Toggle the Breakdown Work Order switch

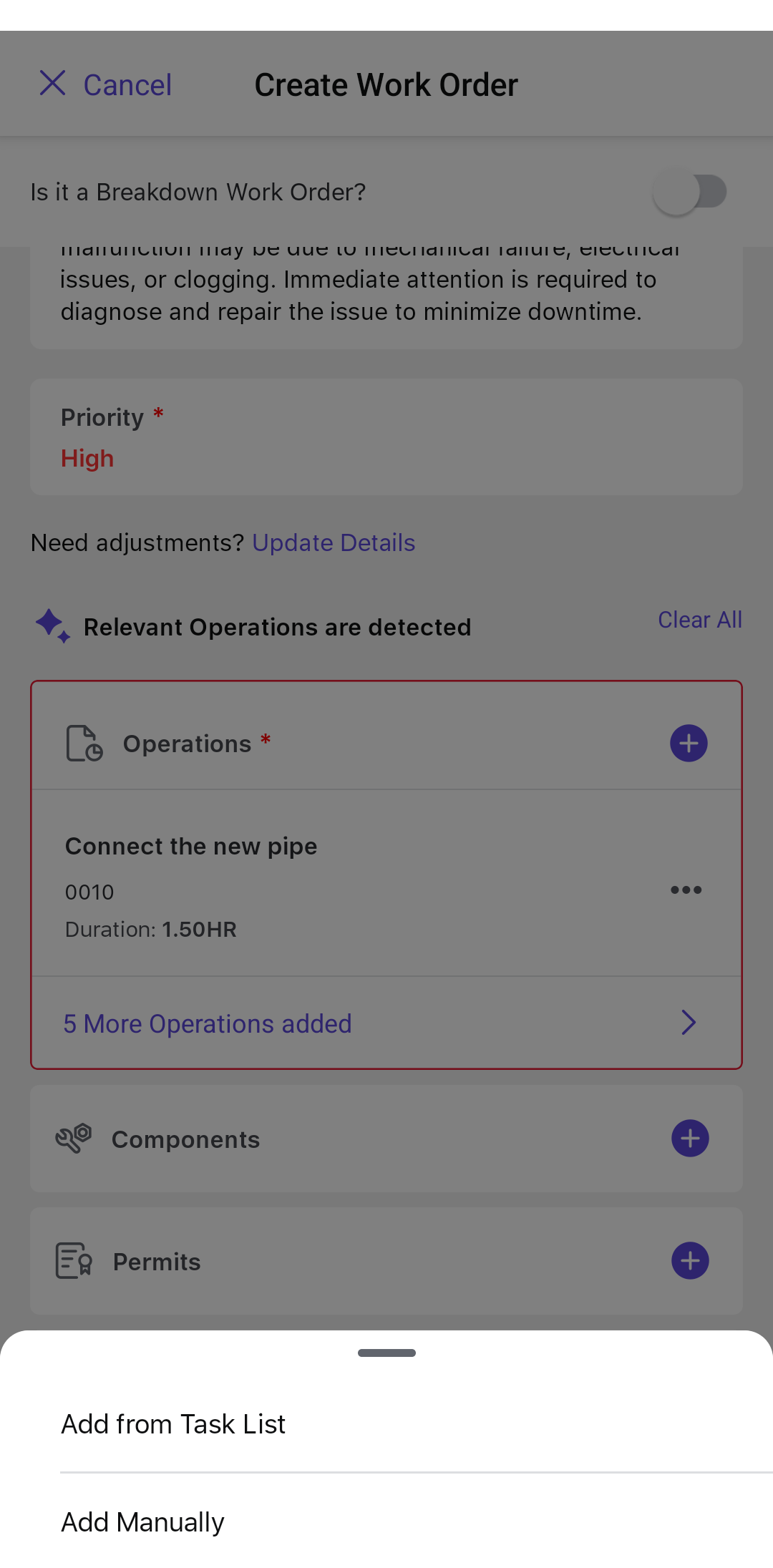click(689, 193)
